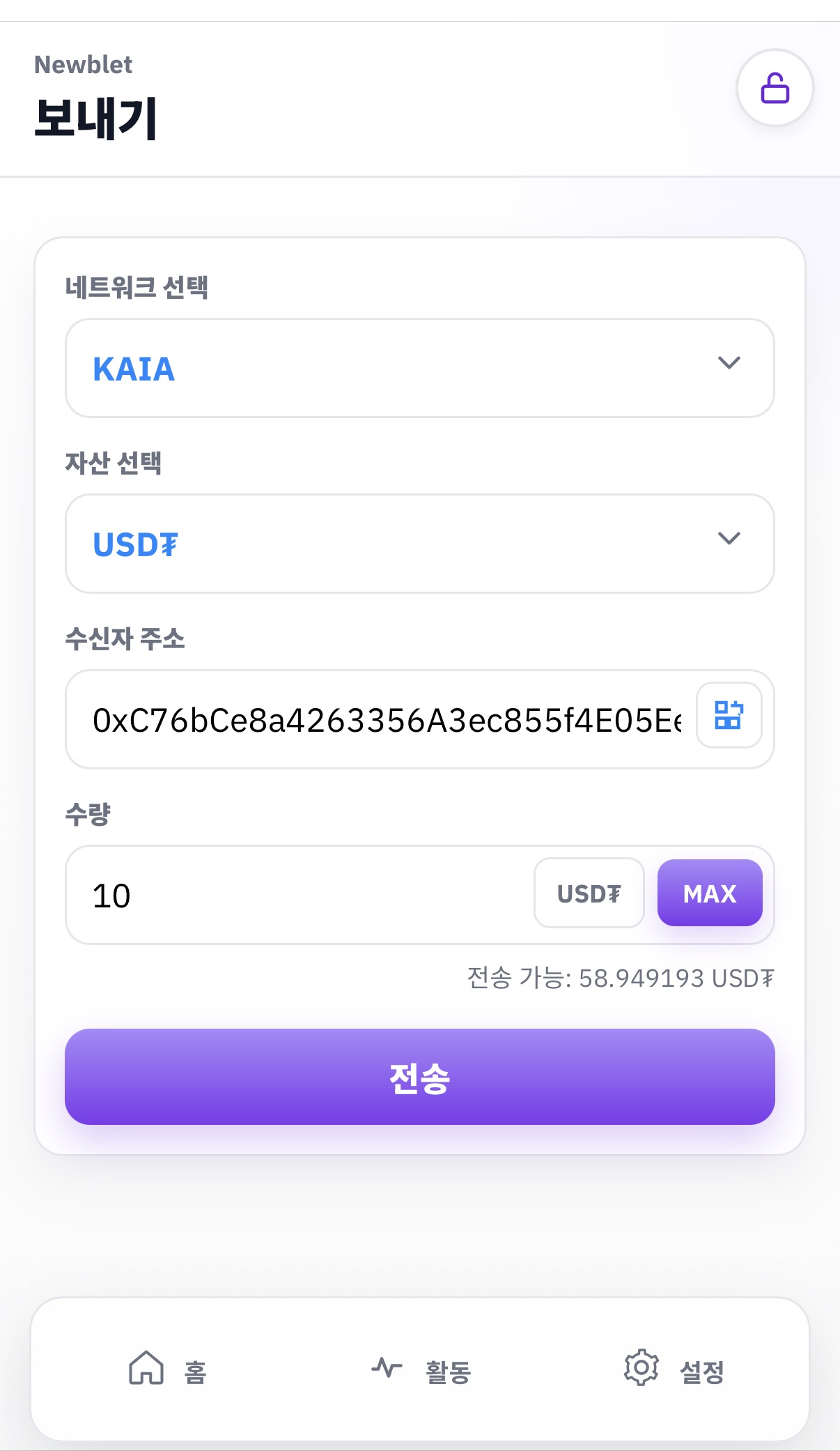Fill in the maximum amount with MAX
The width and height of the screenshot is (840, 1451).
pyautogui.click(x=709, y=893)
